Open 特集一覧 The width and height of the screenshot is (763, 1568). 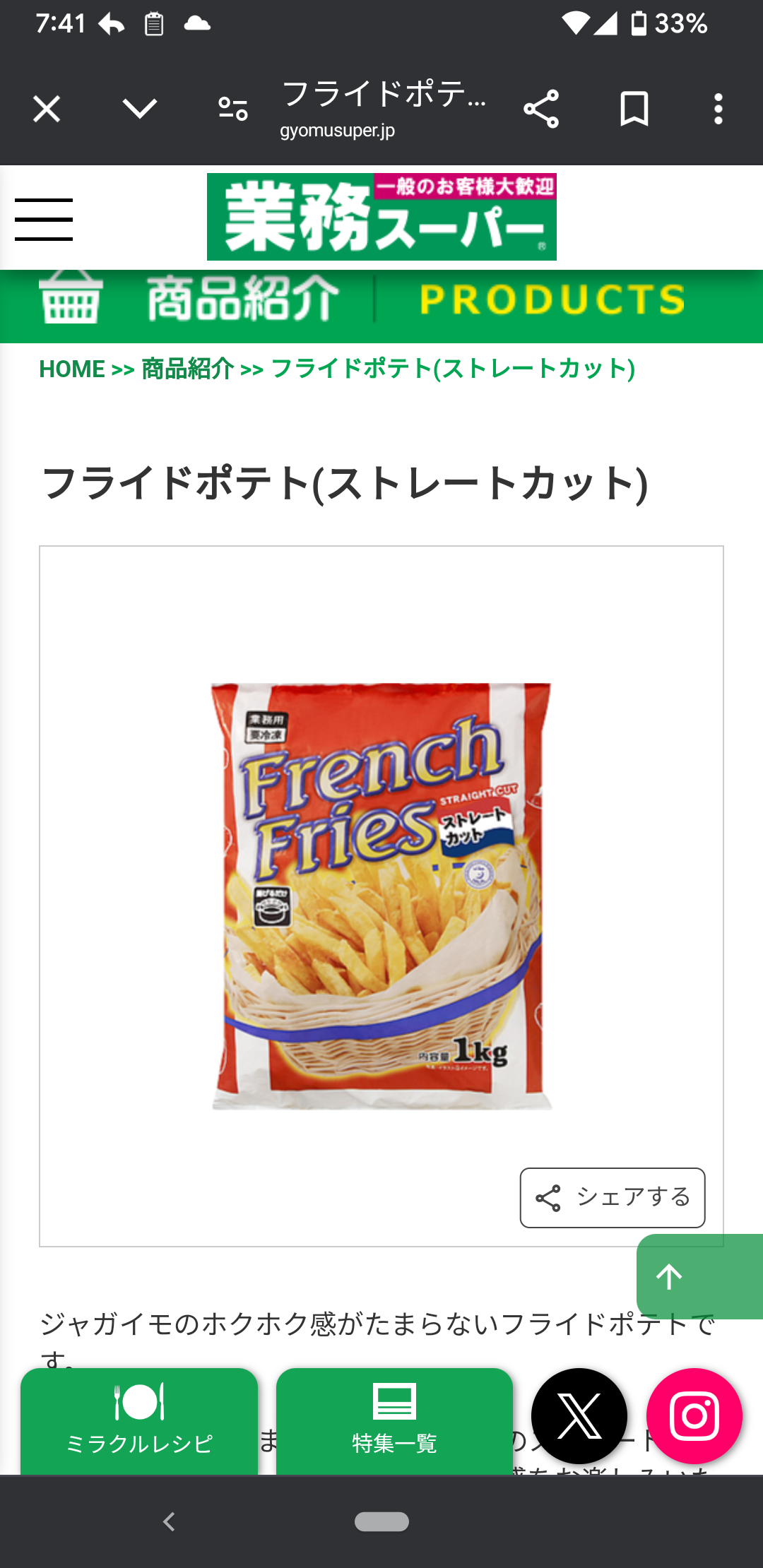(394, 1421)
